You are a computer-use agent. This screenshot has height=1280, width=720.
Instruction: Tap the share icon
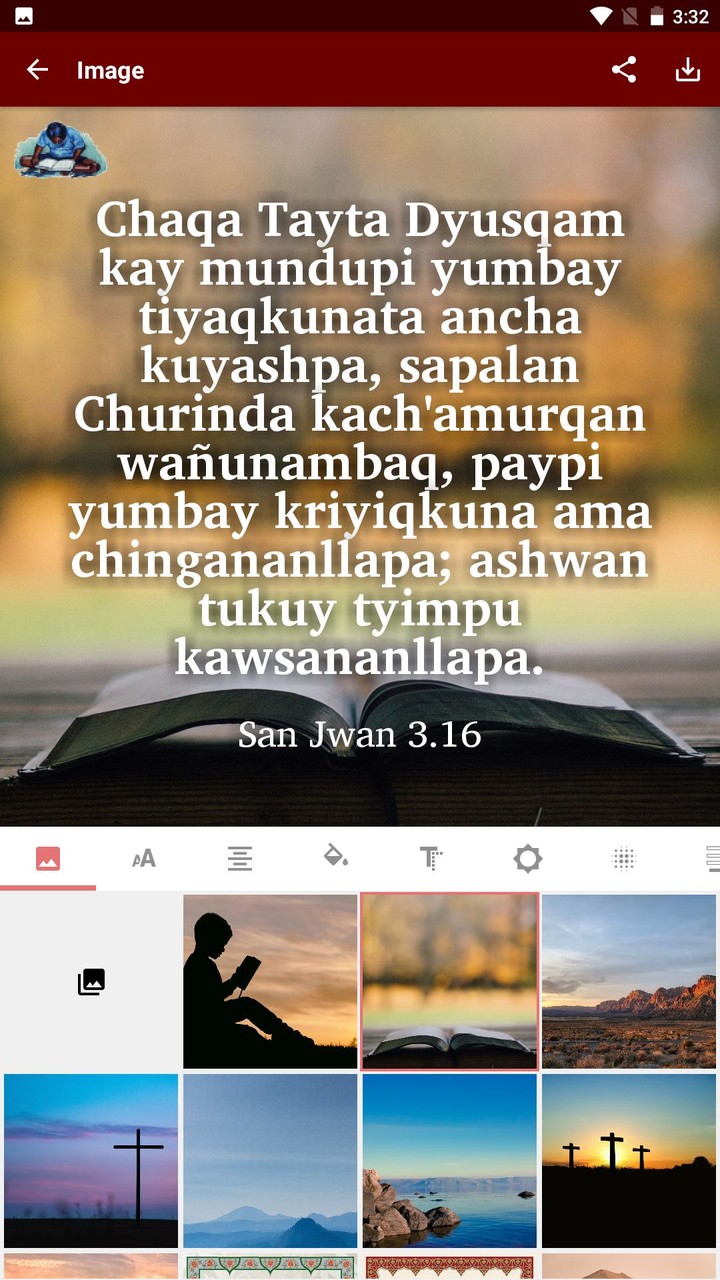point(626,70)
